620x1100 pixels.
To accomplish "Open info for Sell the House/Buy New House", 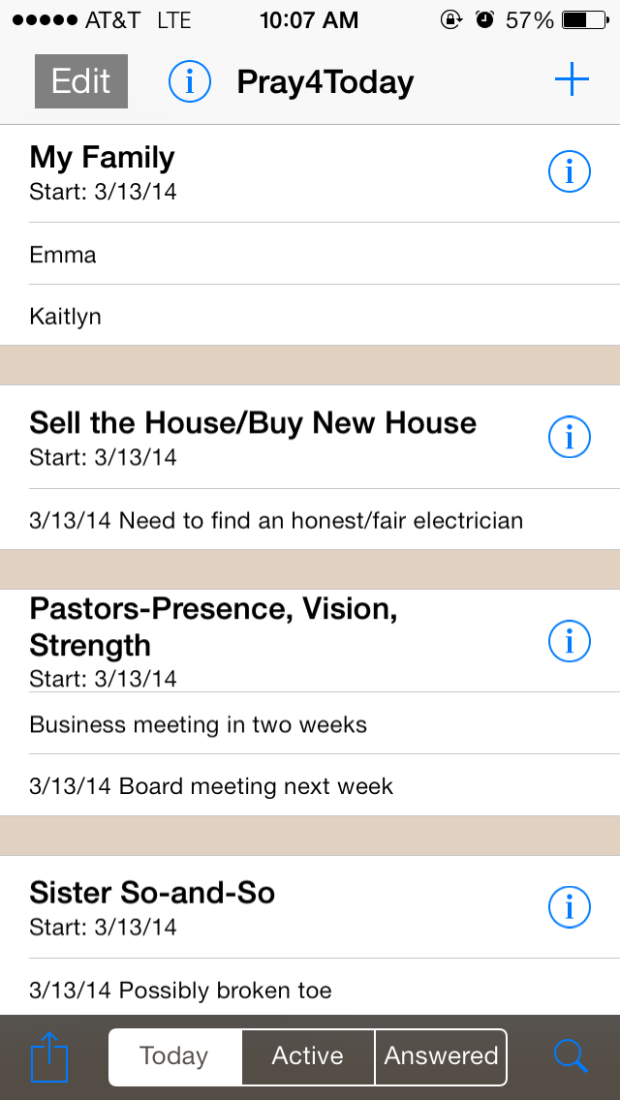I will [569, 437].
